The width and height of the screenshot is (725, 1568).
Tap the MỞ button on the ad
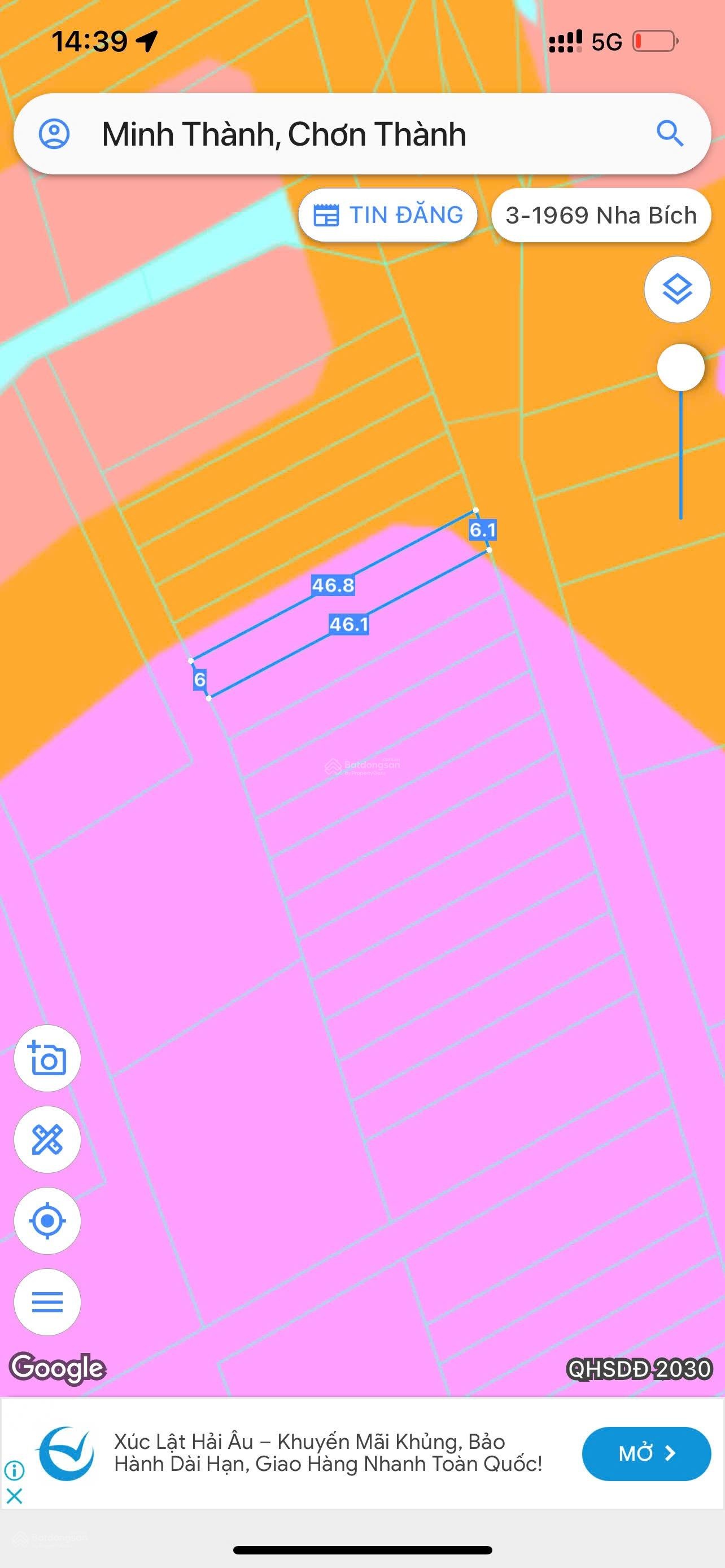tap(646, 1453)
